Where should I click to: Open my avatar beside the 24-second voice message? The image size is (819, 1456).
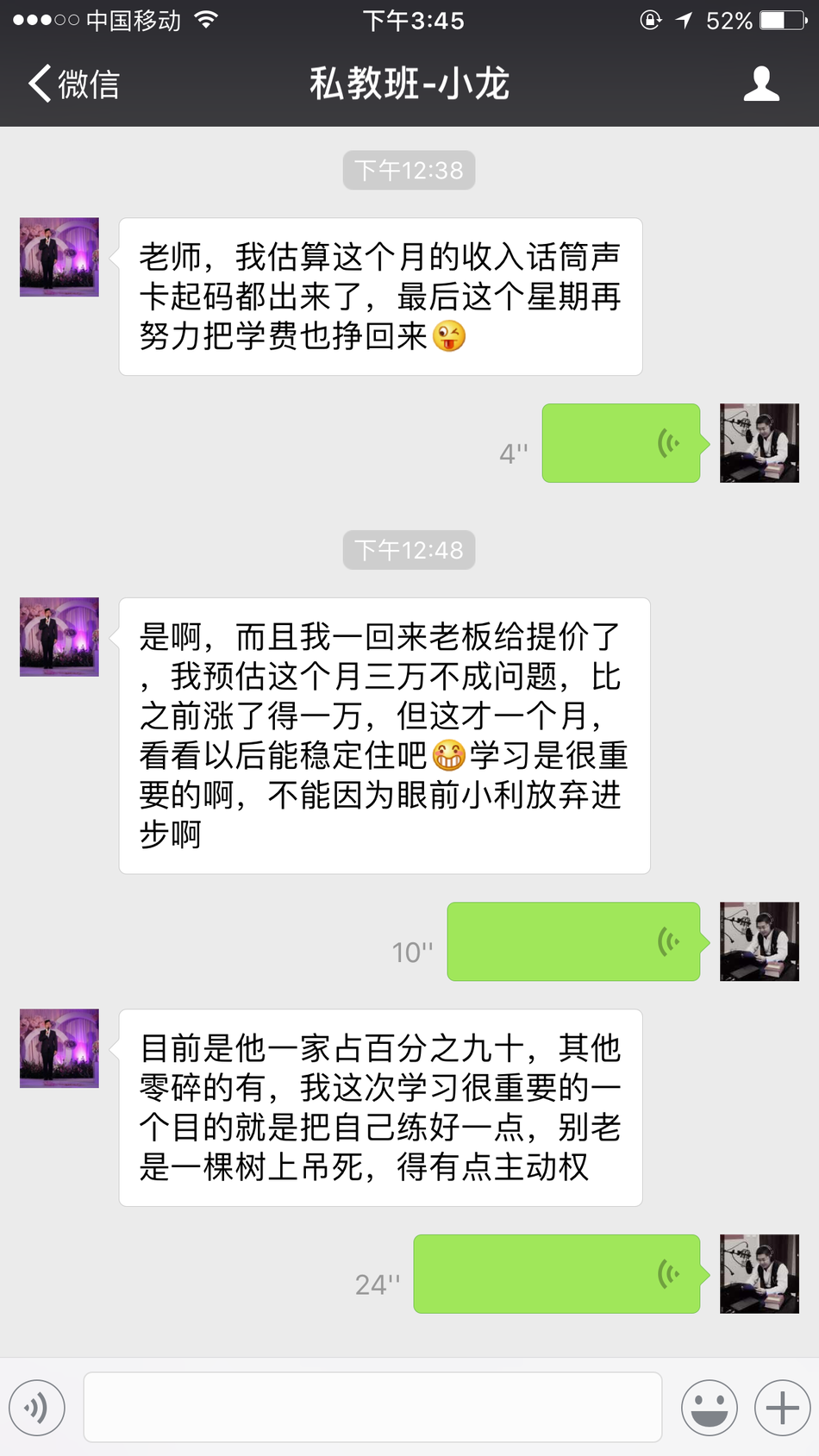click(x=759, y=1274)
